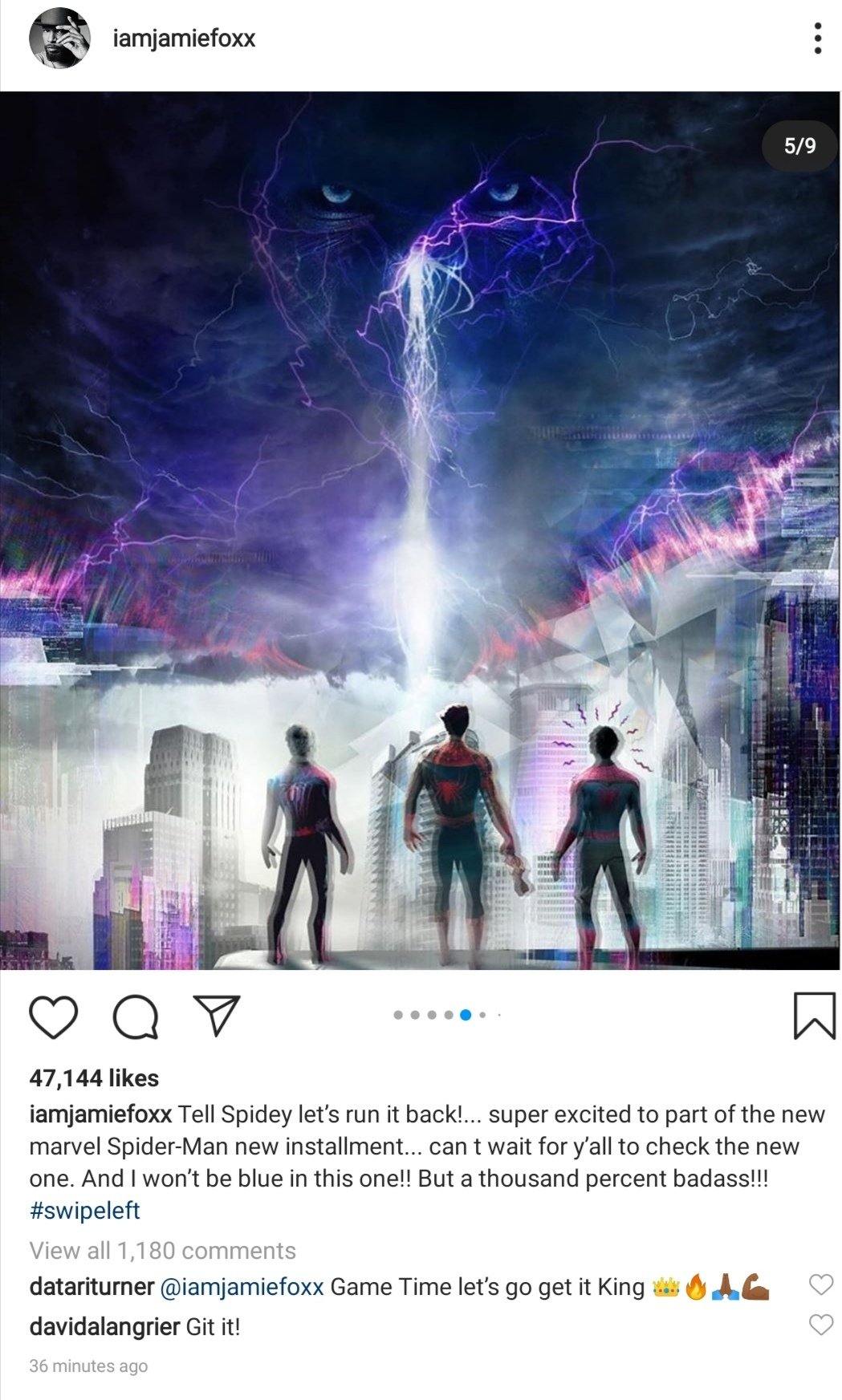Open davidalangrier's profile from the comment
The image size is (842, 1400).
pos(104,1326)
